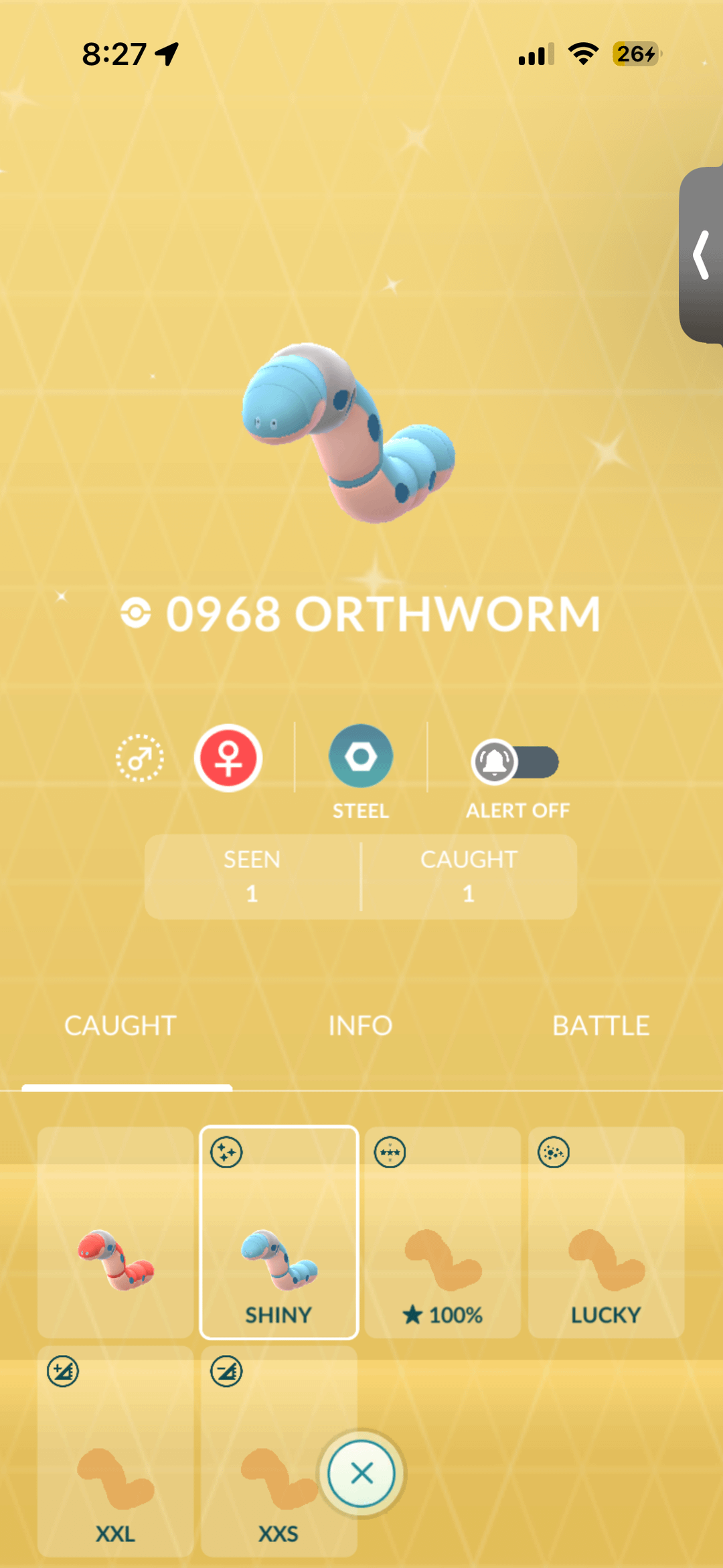
Task: Close the Orthworm Pokédex entry
Action: (361, 1473)
